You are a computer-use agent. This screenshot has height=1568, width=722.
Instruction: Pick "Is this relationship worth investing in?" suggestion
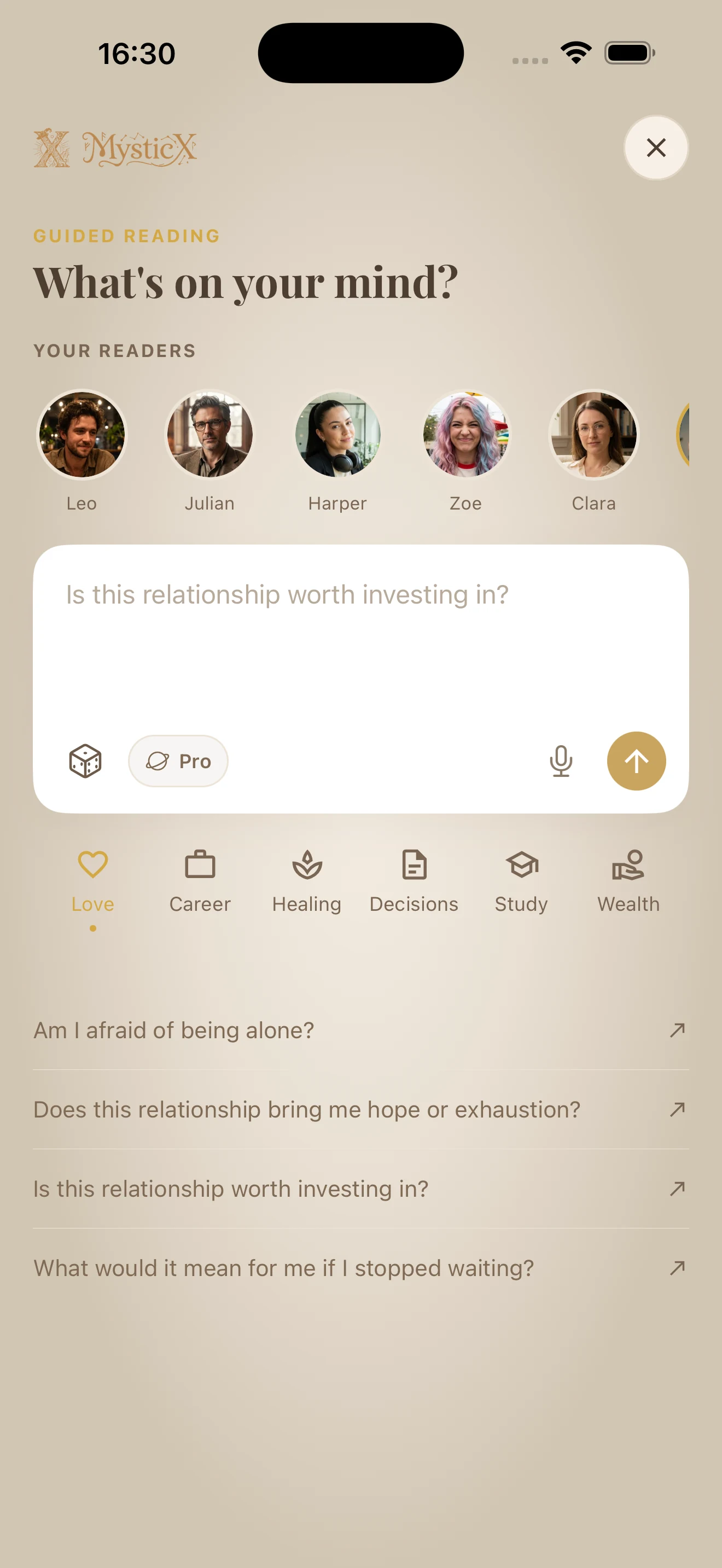point(361,1188)
